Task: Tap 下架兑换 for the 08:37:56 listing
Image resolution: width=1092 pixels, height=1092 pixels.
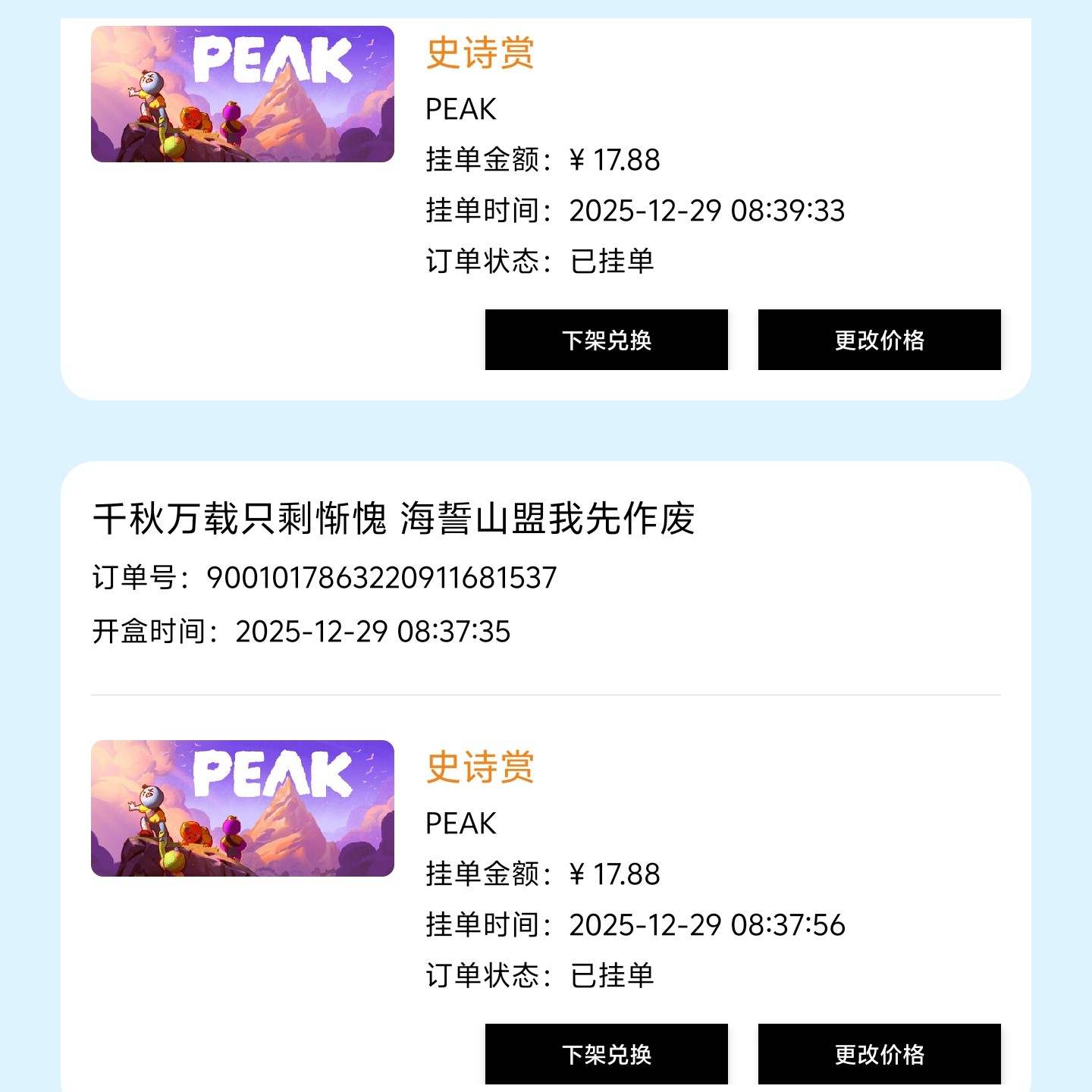Action: tap(606, 1054)
